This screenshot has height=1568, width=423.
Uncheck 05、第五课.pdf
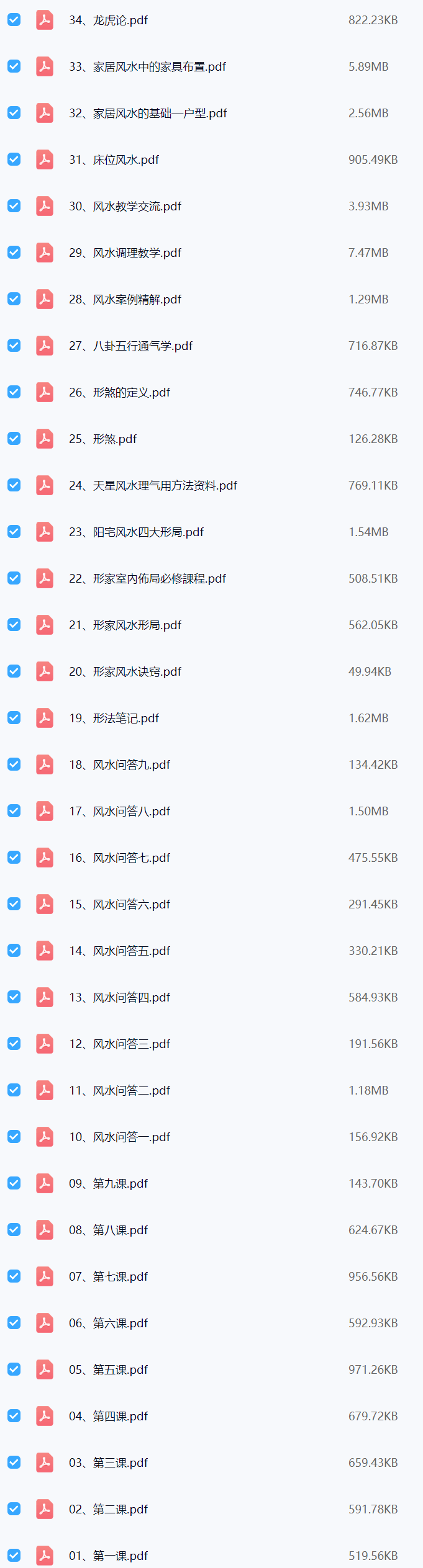pos(14,1369)
